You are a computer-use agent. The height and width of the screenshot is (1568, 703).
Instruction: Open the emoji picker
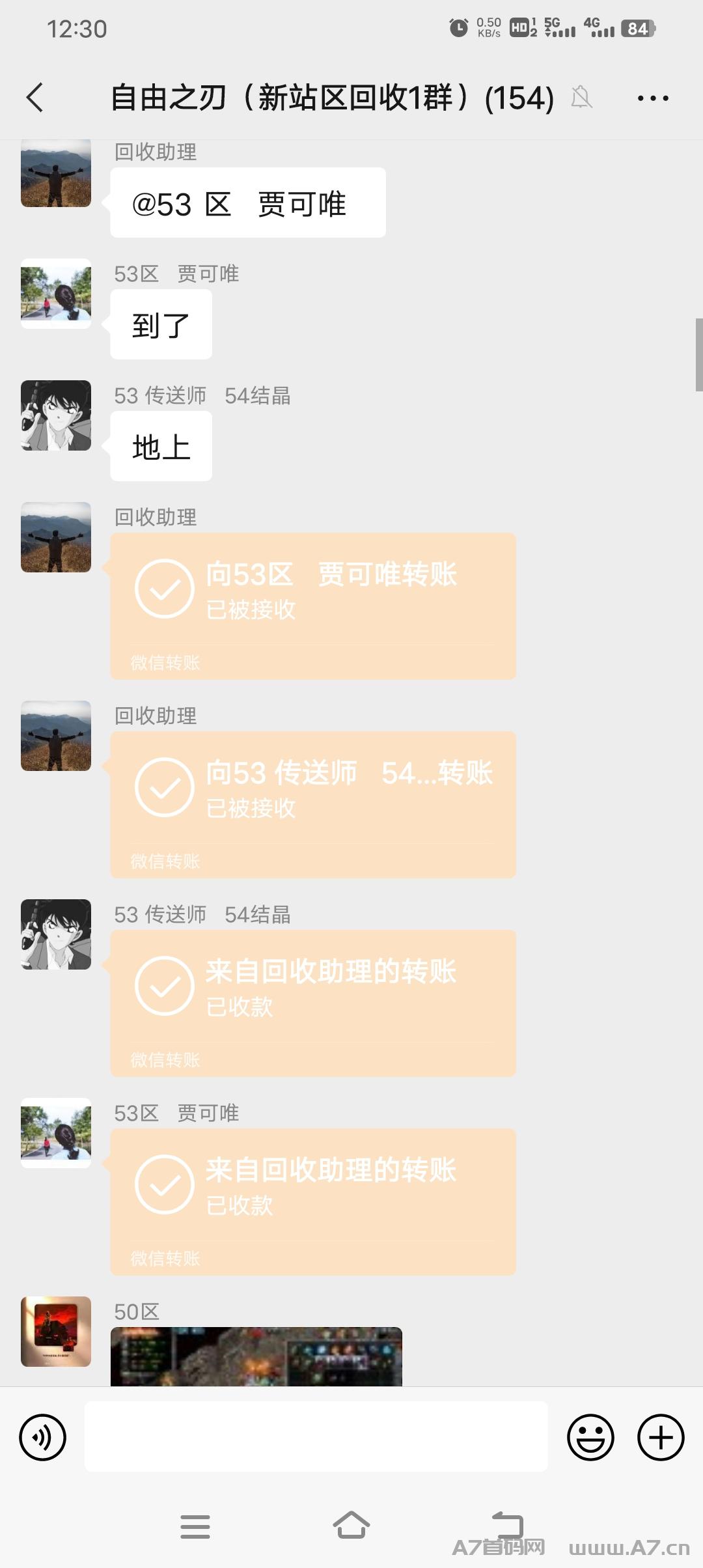pos(590,1437)
